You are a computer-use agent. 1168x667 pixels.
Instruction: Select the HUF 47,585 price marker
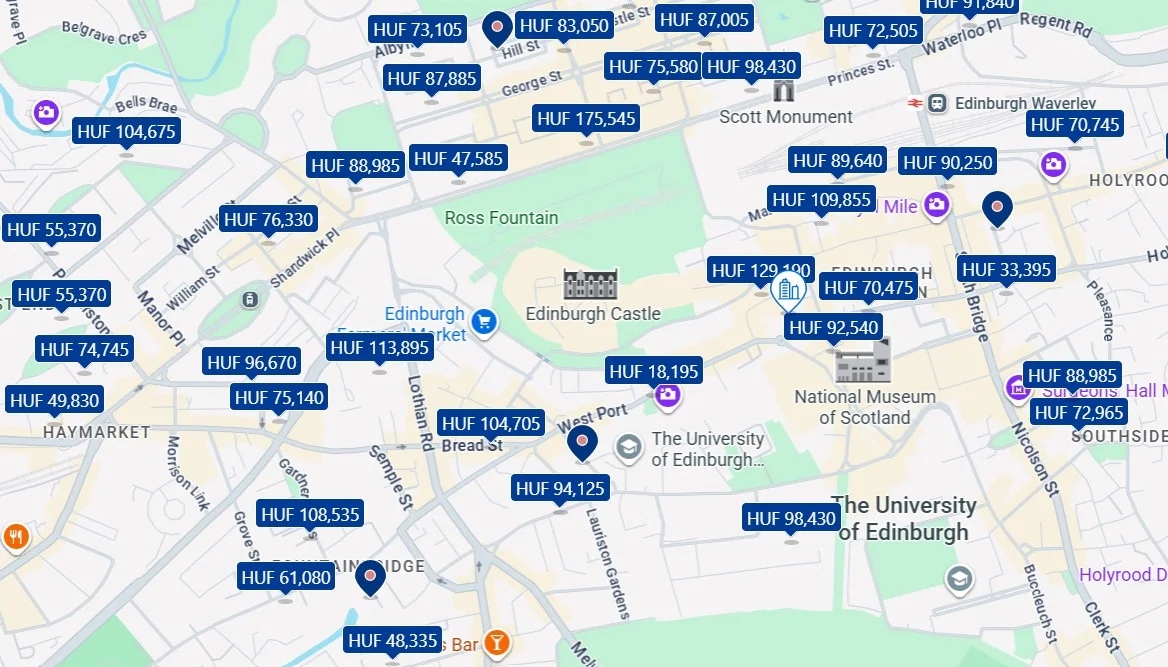pos(459,158)
